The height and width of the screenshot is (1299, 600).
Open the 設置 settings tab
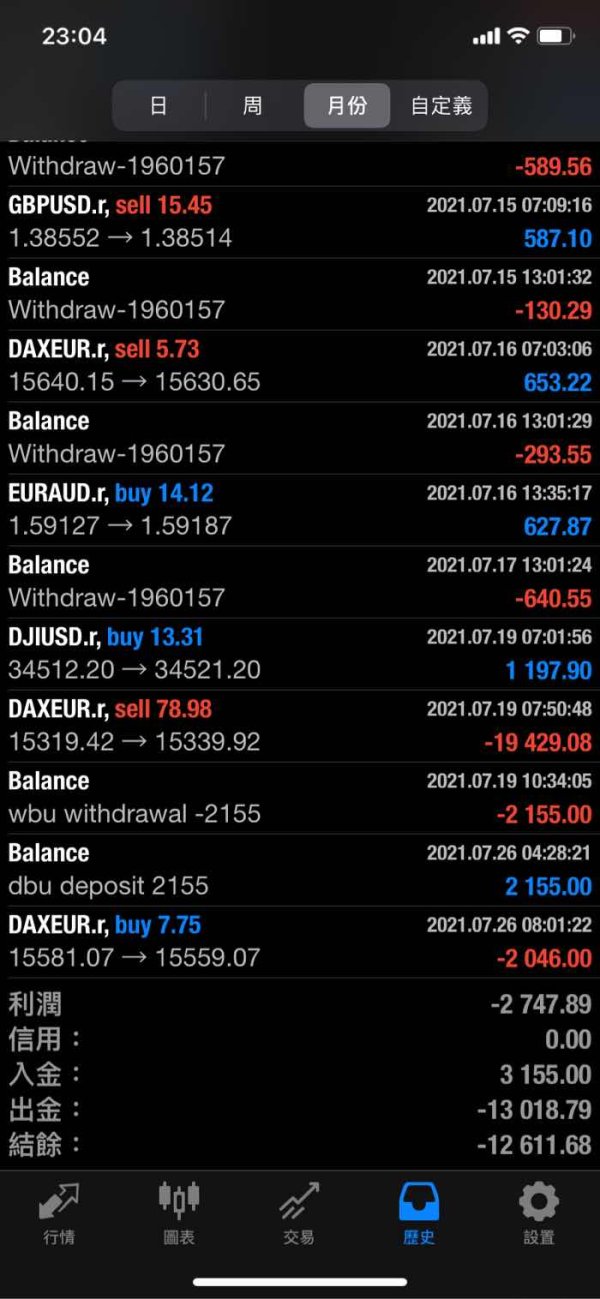click(539, 1213)
